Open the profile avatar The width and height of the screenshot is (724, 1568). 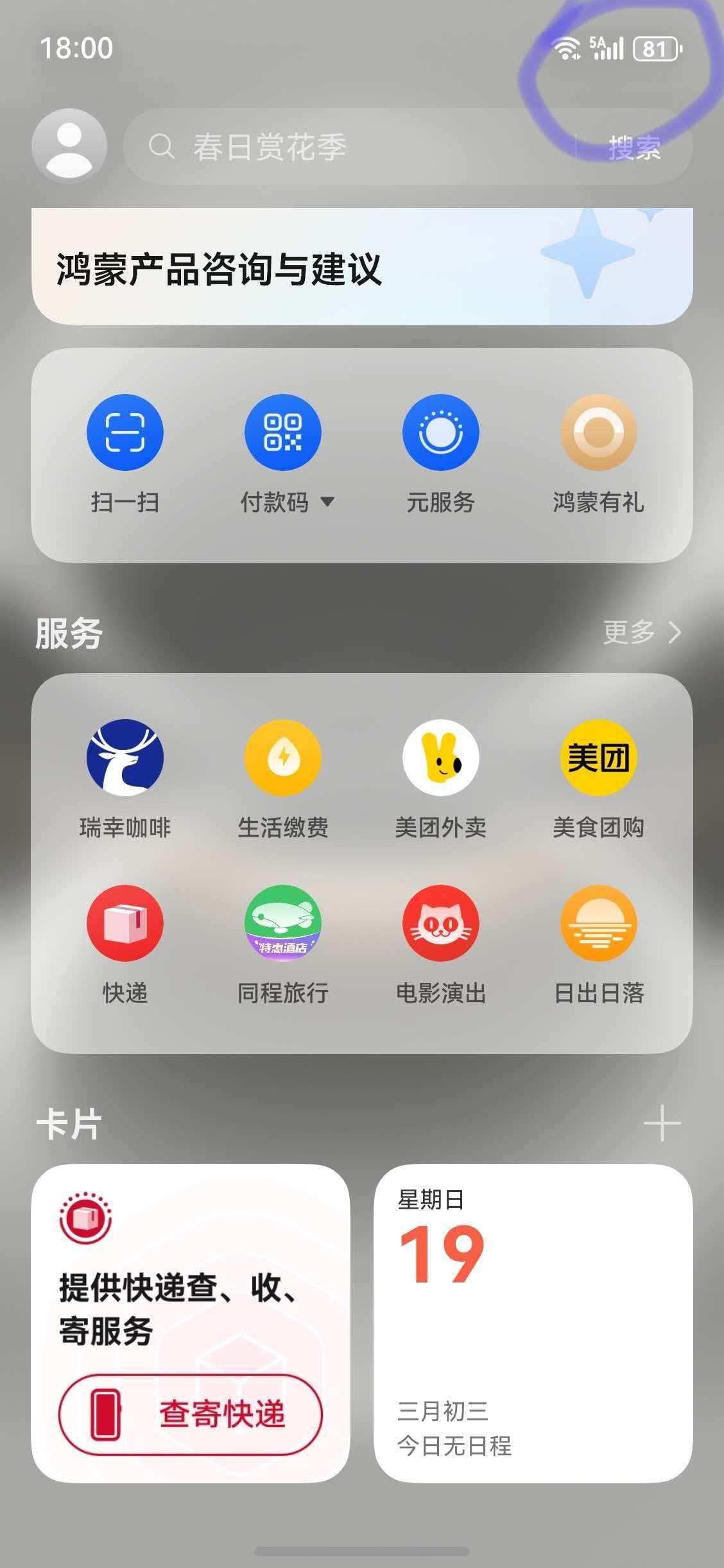point(69,146)
